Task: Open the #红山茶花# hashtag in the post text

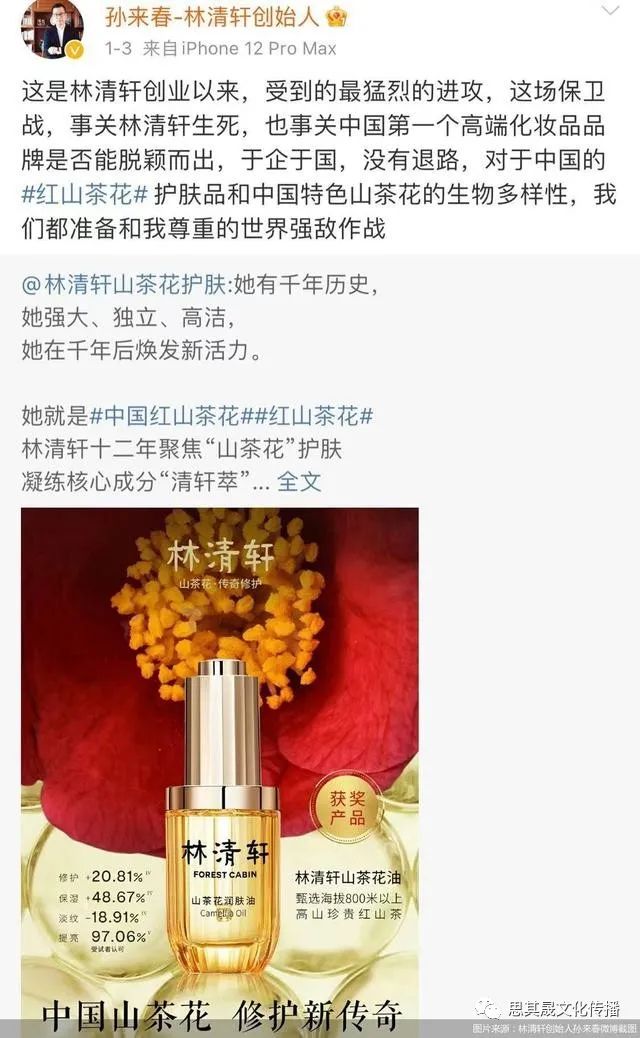Action: [x=71, y=194]
